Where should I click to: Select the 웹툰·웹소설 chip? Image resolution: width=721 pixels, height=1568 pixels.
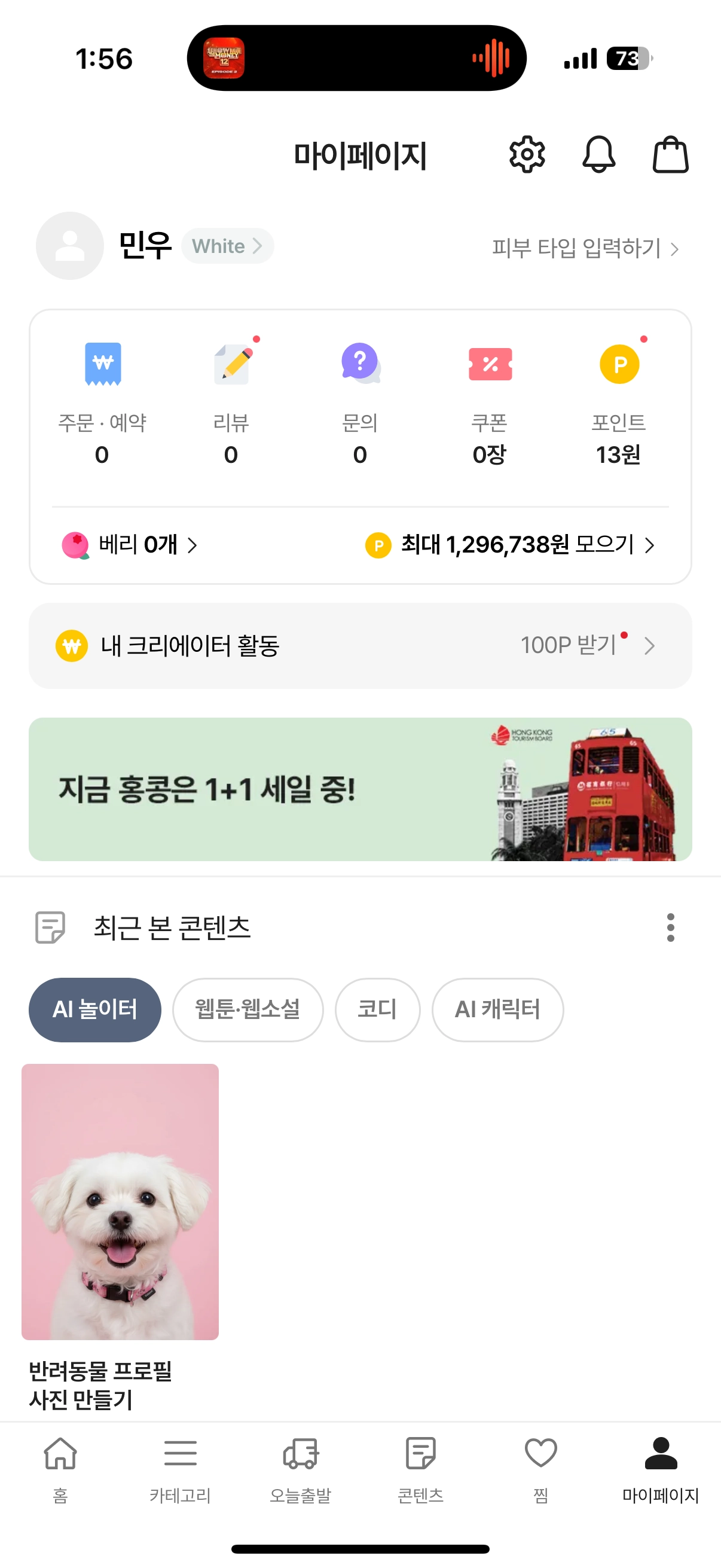pos(248,1010)
